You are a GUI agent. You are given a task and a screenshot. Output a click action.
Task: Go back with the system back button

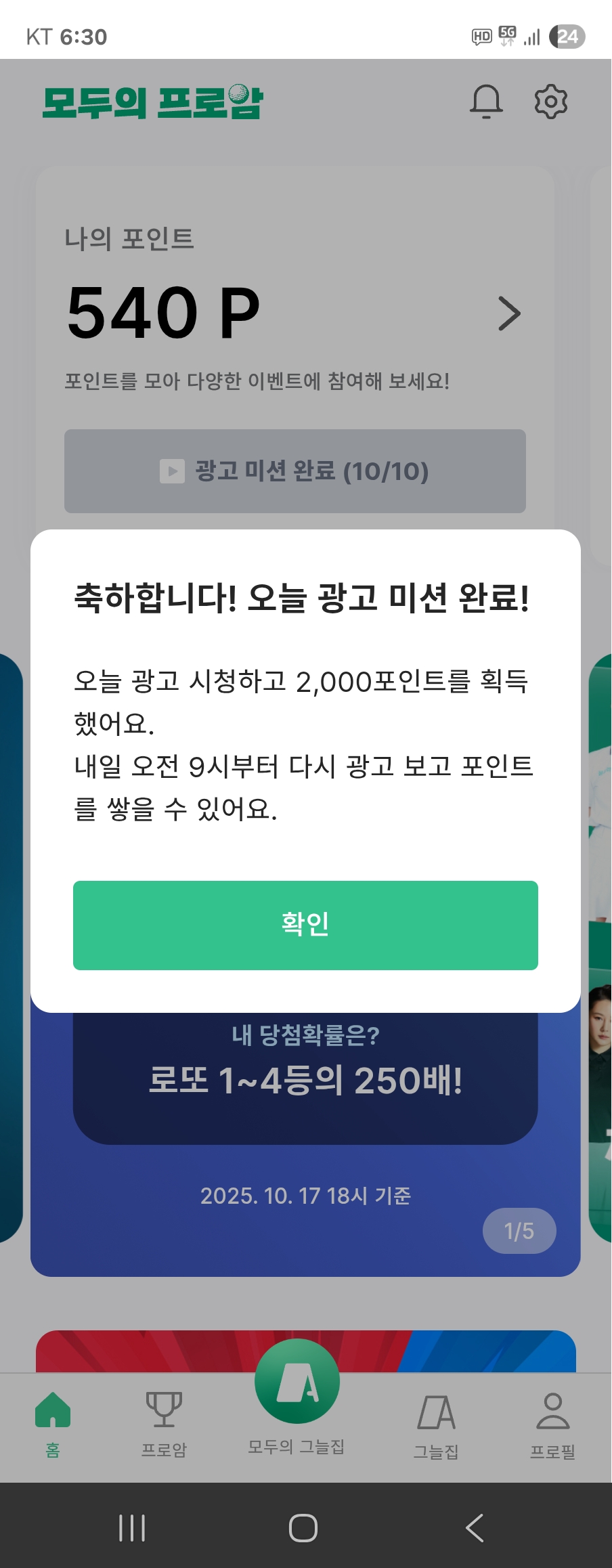coord(475,1527)
